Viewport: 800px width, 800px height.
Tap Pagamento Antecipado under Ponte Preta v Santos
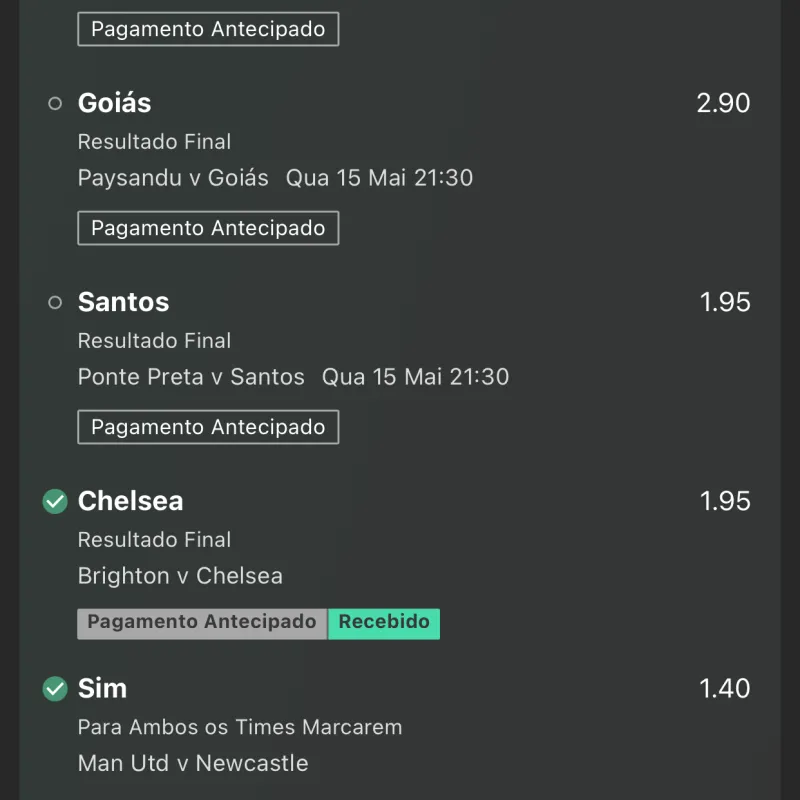pos(208,427)
